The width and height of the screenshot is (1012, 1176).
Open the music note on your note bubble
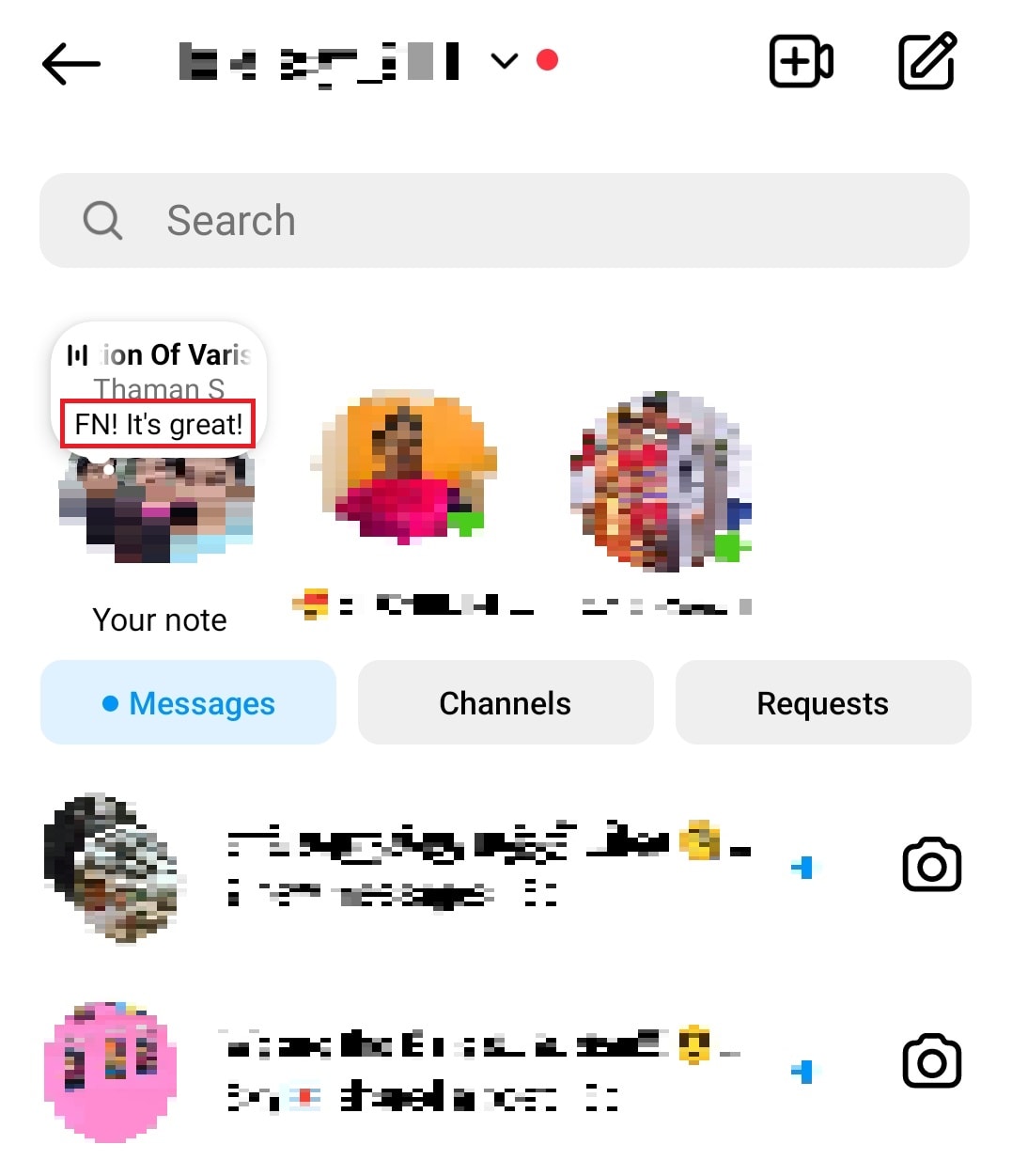point(77,354)
